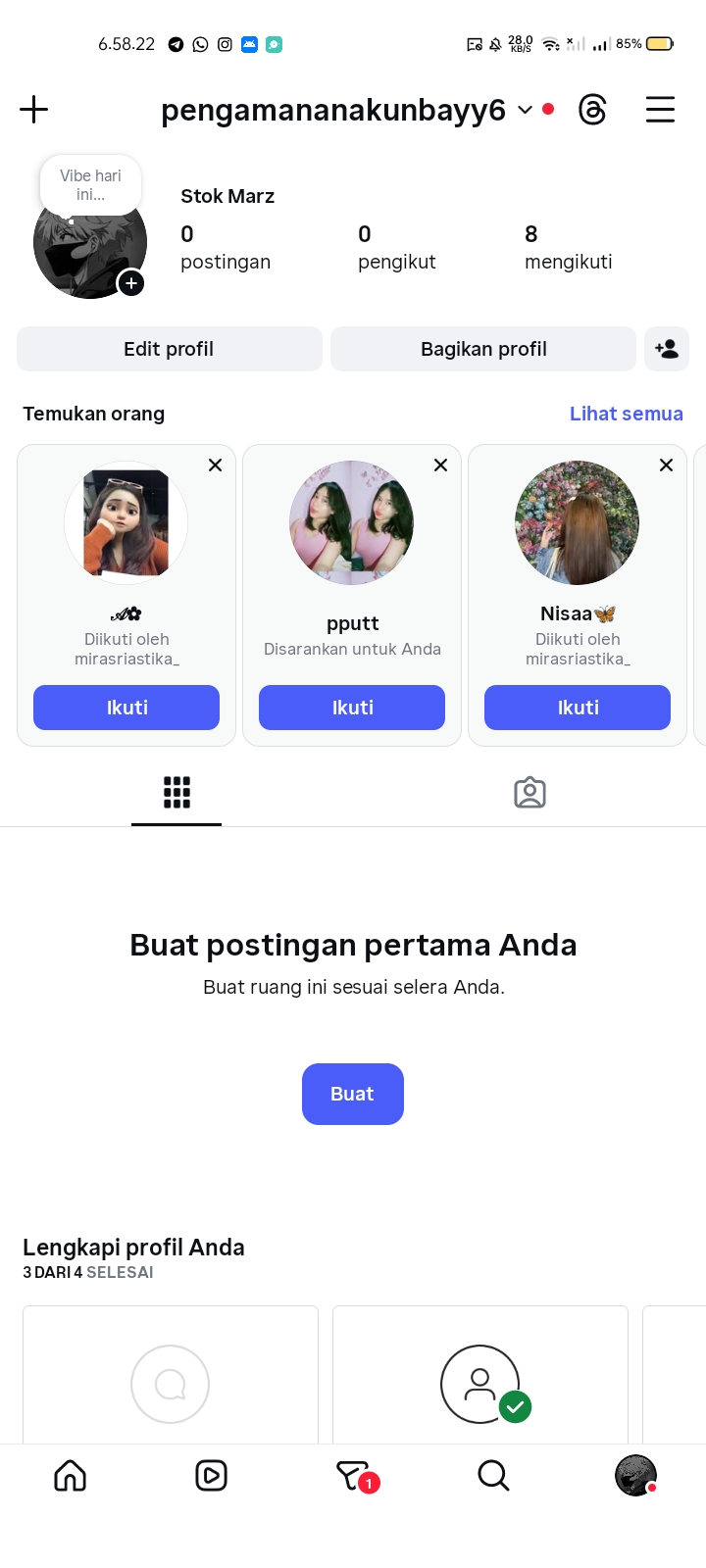Open the hamburger menu
This screenshot has width=706, height=1568.
tap(660, 109)
